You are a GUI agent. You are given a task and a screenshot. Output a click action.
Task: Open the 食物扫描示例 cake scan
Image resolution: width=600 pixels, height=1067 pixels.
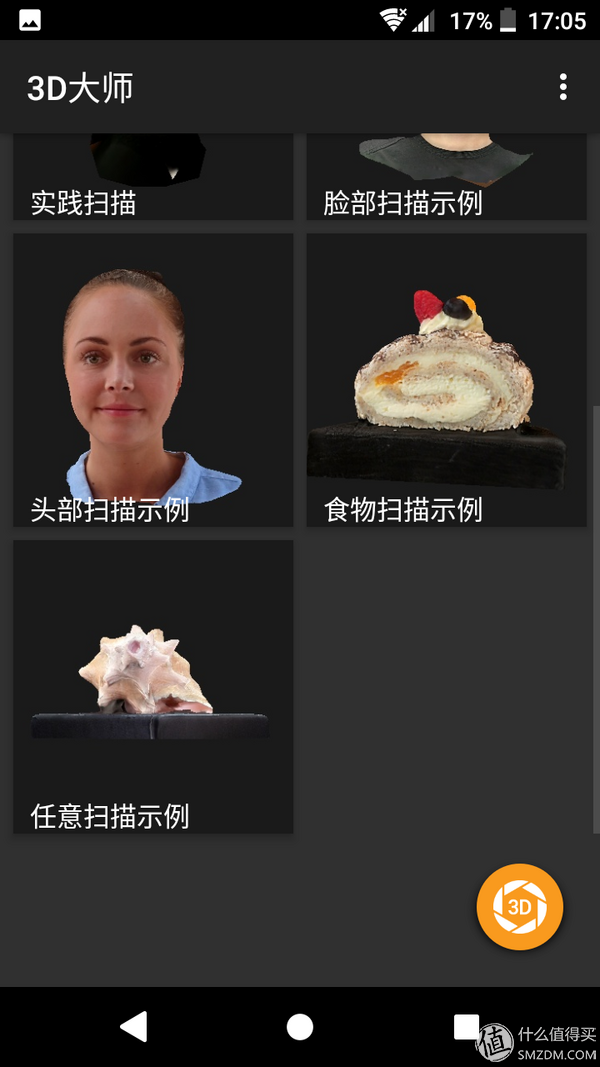pyautogui.click(x=446, y=380)
